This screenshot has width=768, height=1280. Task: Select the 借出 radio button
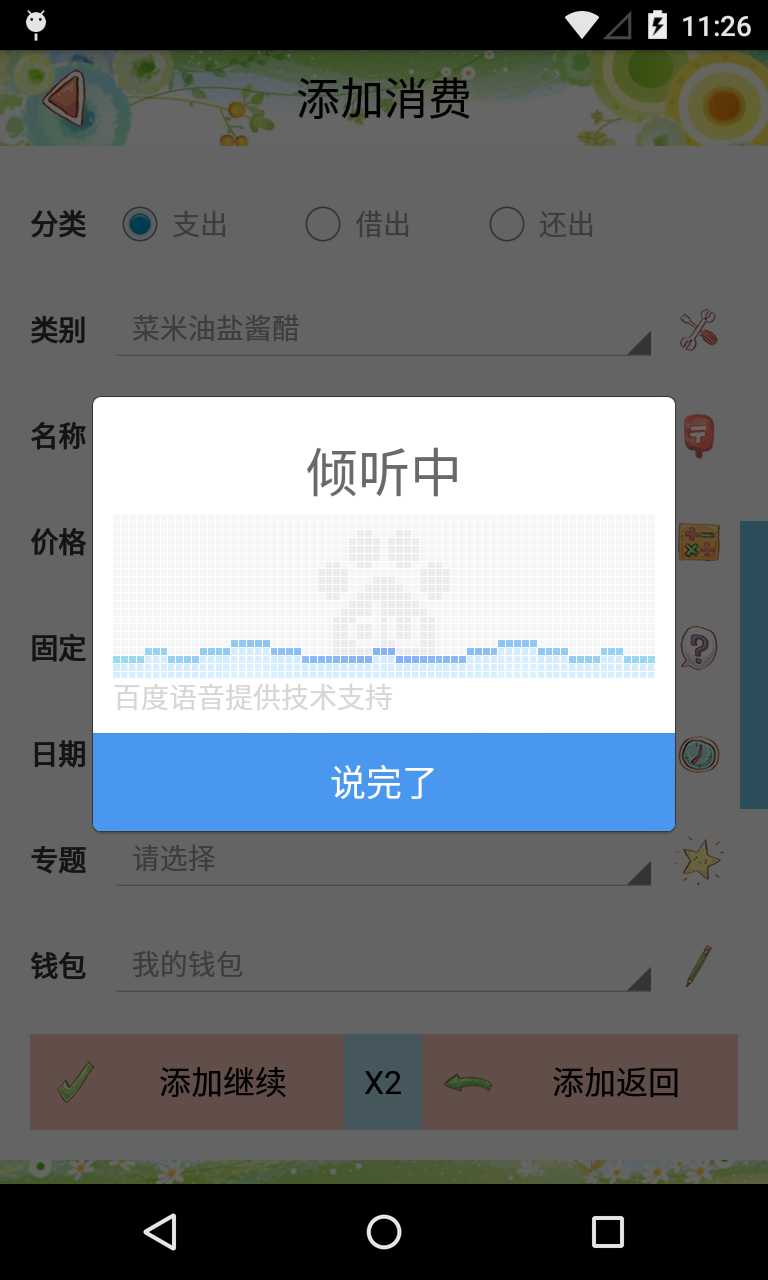point(323,224)
